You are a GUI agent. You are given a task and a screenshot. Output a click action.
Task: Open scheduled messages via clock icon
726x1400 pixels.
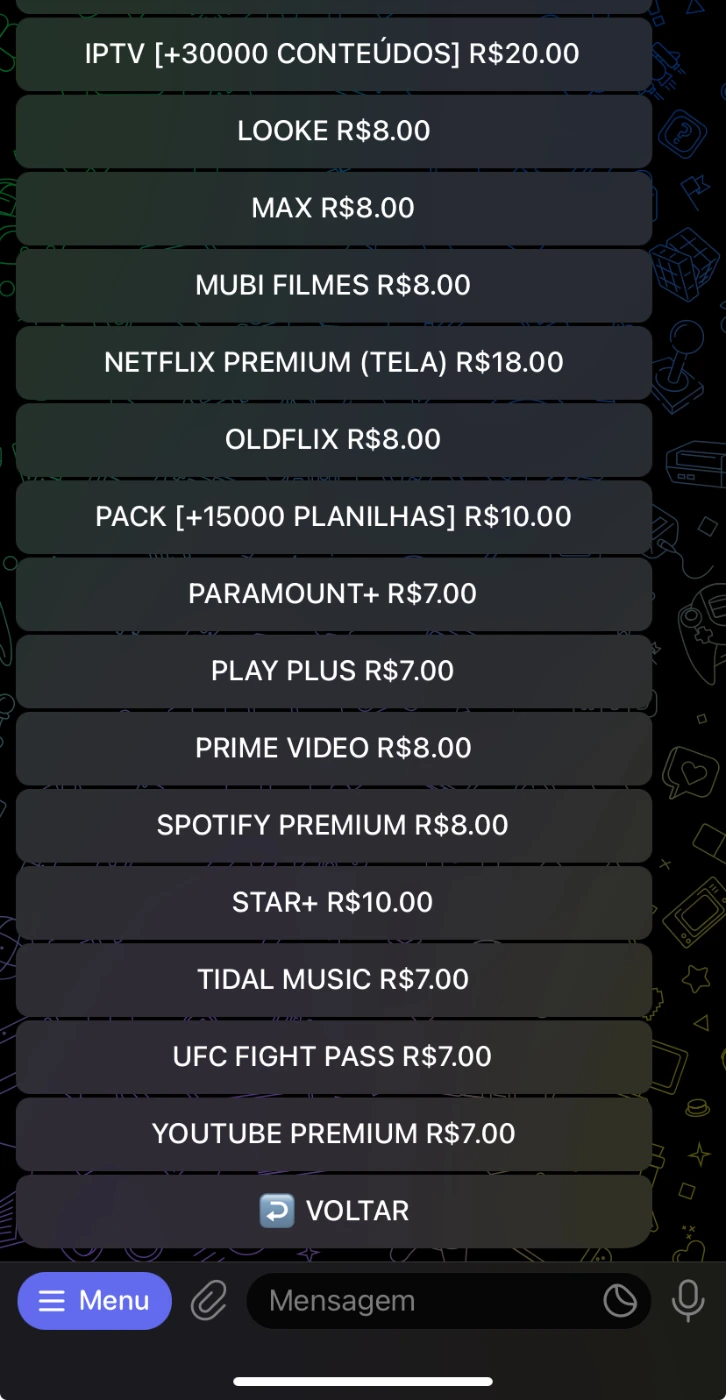[620, 1300]
